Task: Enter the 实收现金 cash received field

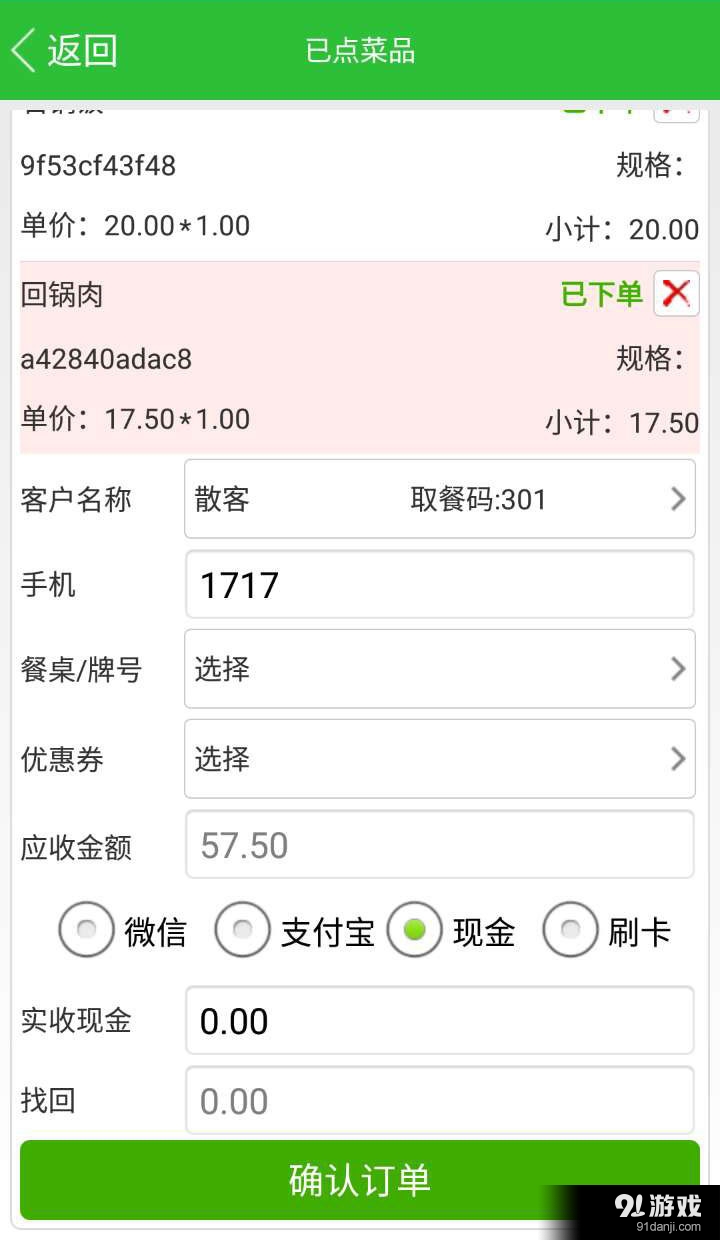Action: (x=440, y=1021)
